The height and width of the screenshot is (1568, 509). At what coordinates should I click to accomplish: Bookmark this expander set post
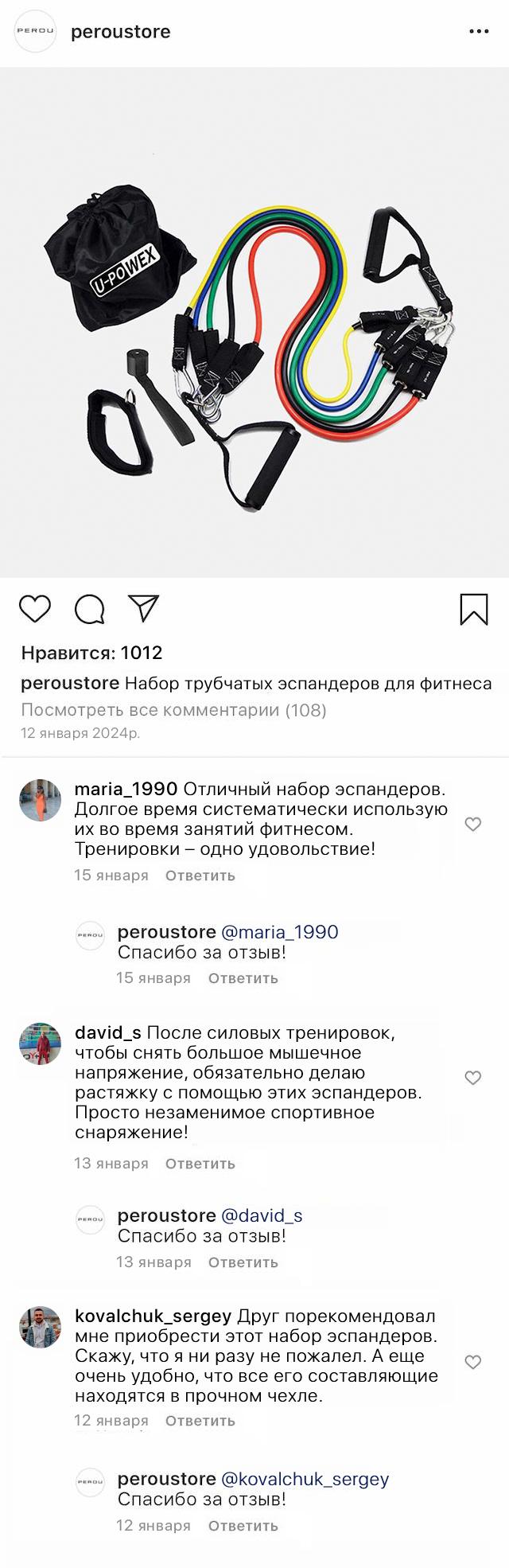(474, 609)
